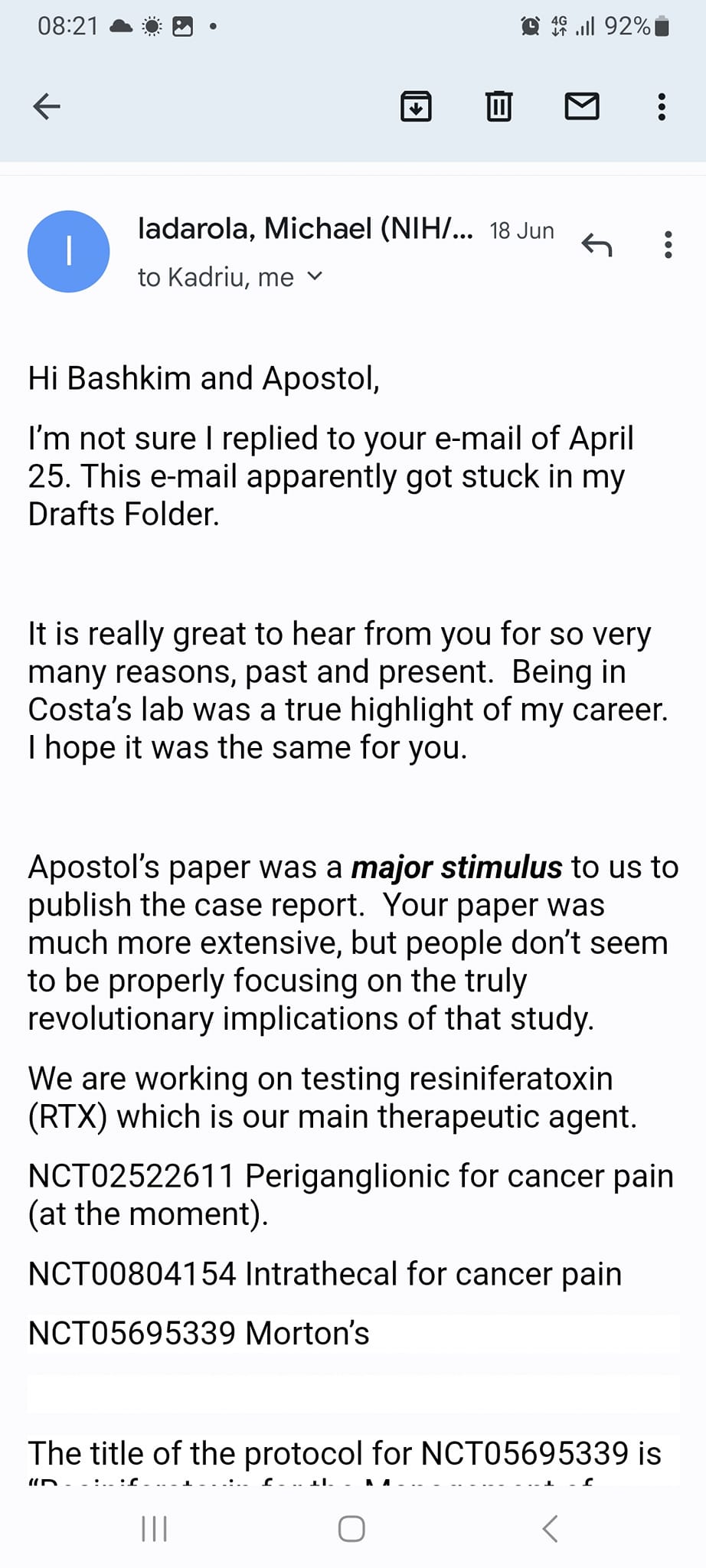Open the top app bar overflow menu
Screen dimensions: 706x1568
(662, 106)
